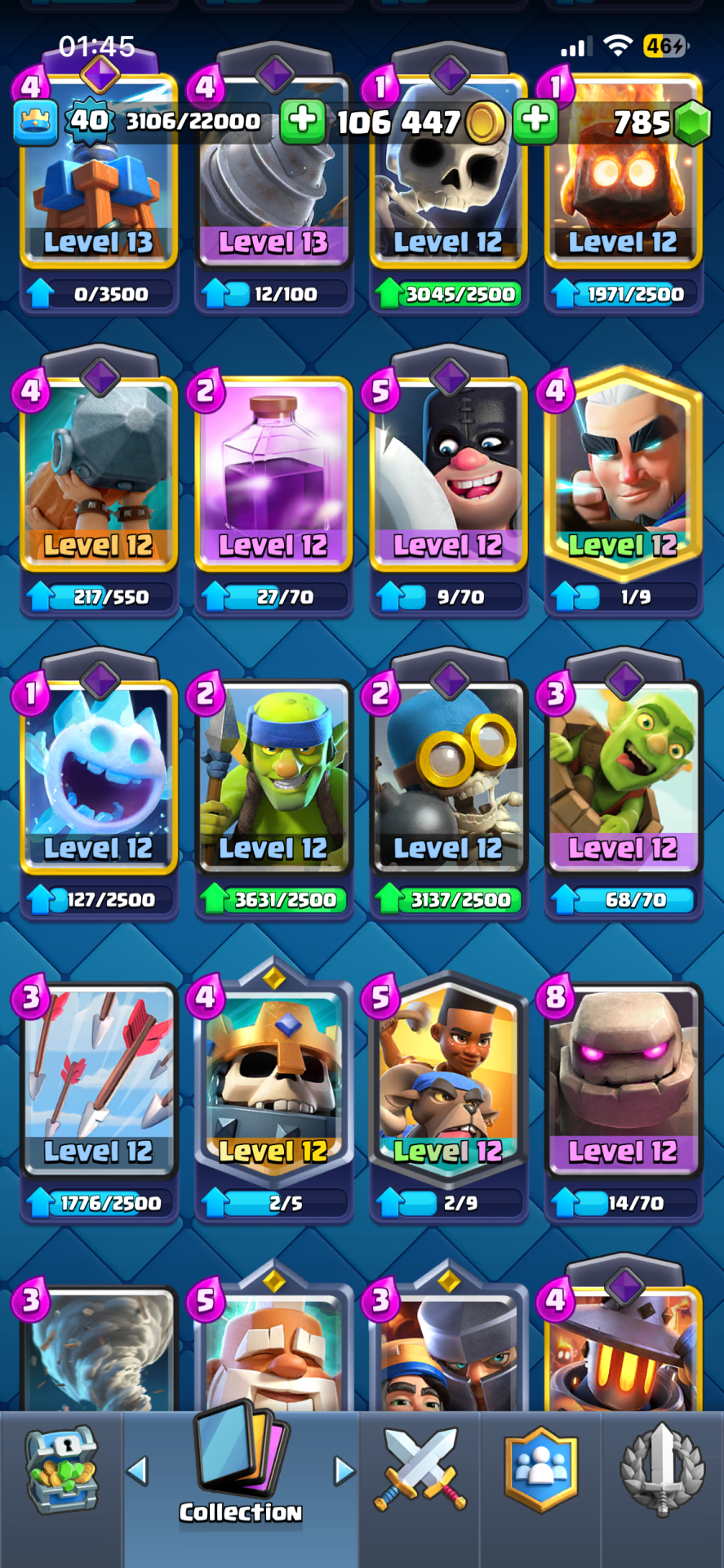Open the events sword-and-wreath tab
Viewport: 724px width, 1568px height.
[x=662, y=1470]
